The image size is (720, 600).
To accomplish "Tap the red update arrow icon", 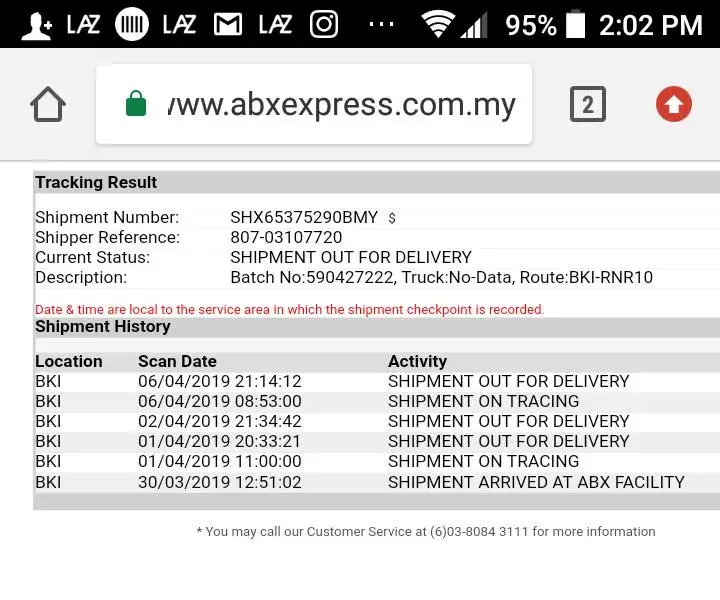I will 673,104.
